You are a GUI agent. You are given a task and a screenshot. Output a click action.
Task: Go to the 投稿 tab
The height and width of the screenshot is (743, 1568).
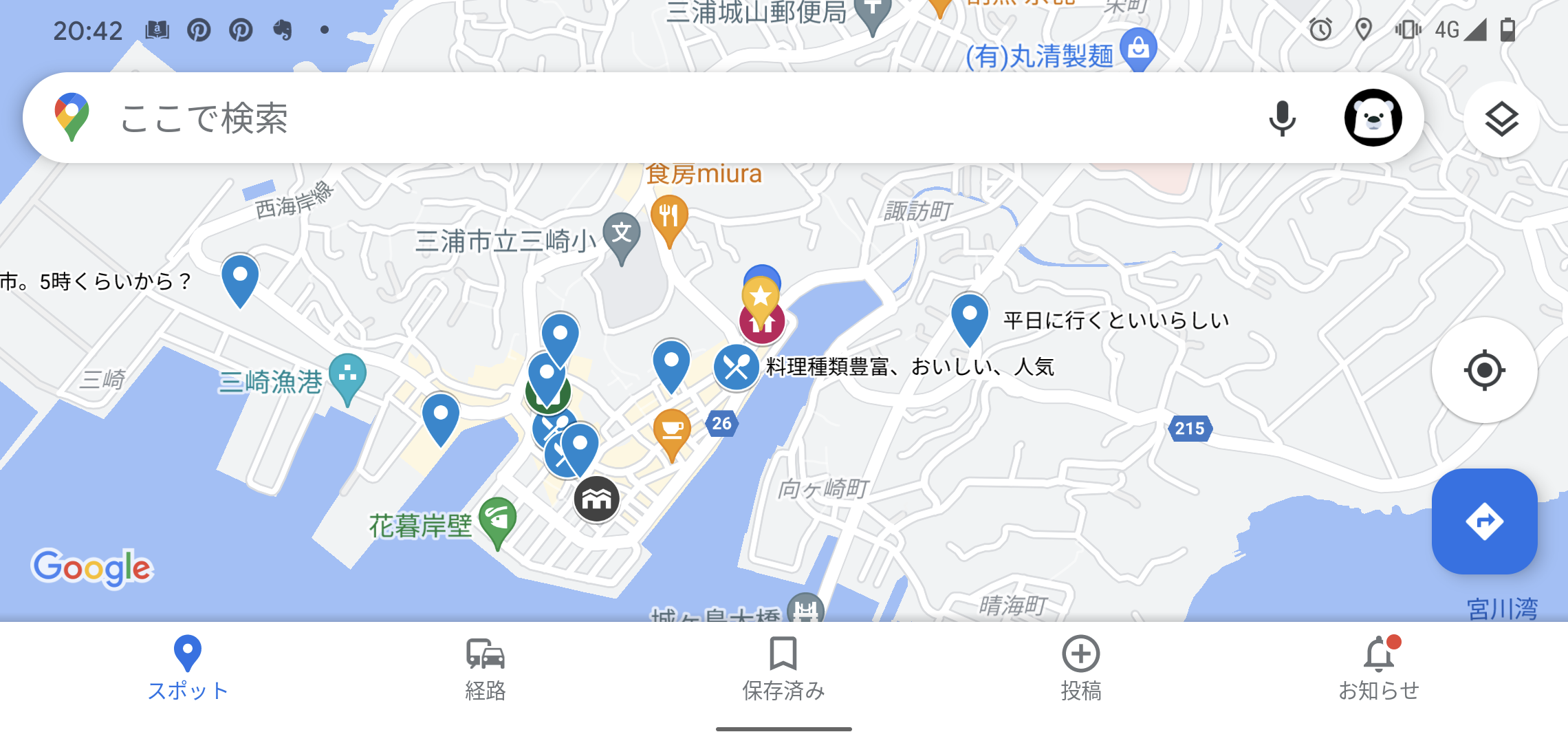(x=1081, y=667)
